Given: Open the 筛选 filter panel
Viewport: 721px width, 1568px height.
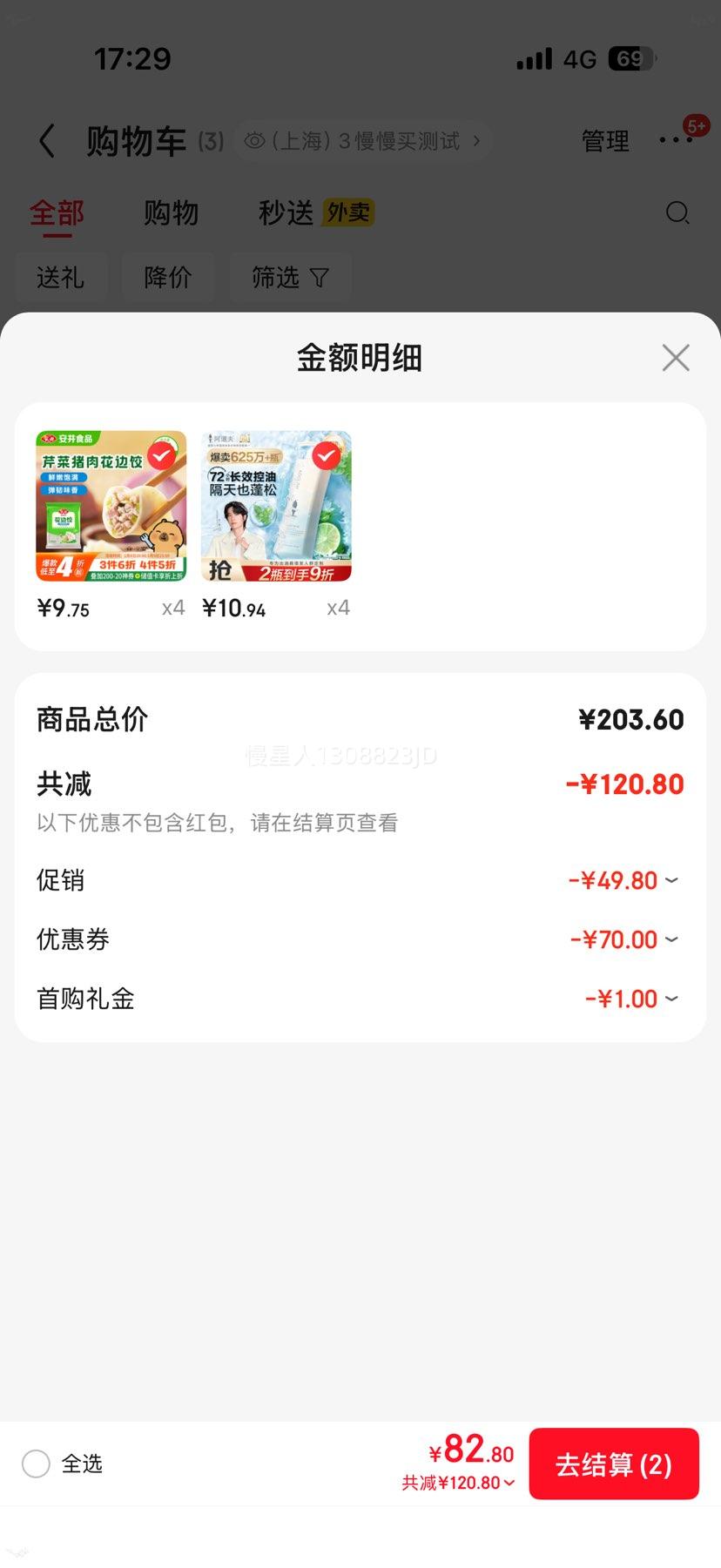Looking at the screenshot, I should [x=291, y=277].
